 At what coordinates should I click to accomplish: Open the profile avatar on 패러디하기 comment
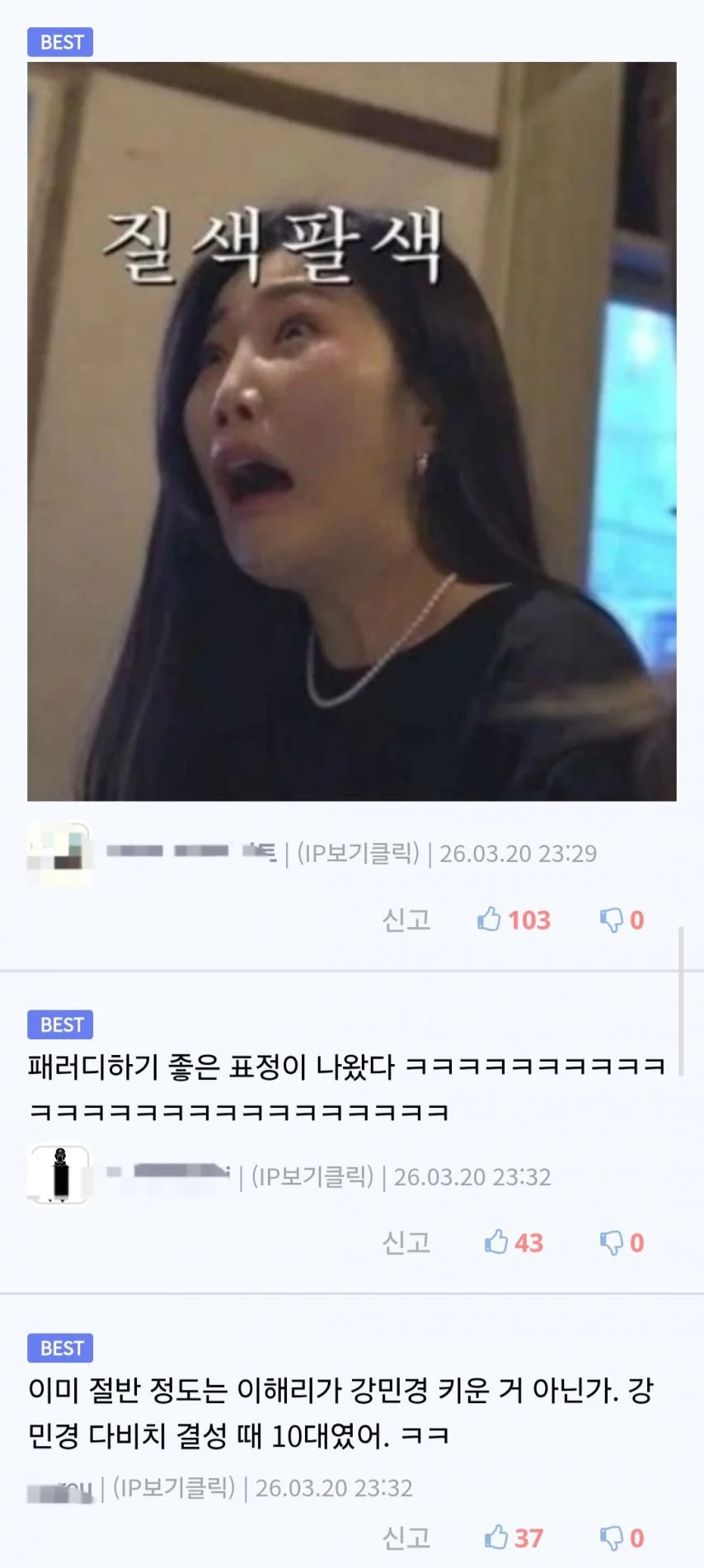pos(59,1175)
